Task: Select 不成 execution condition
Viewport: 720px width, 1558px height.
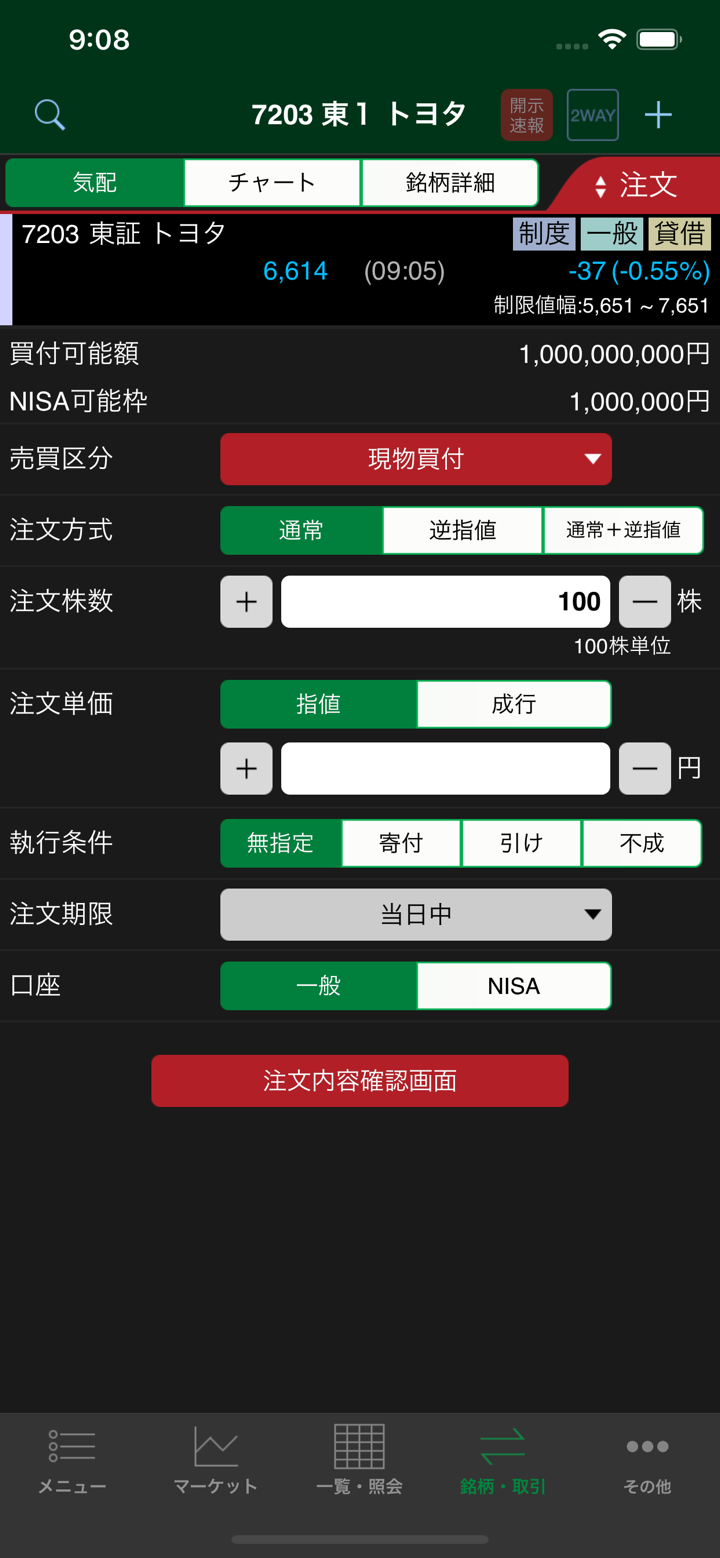Action: point(641,843)
